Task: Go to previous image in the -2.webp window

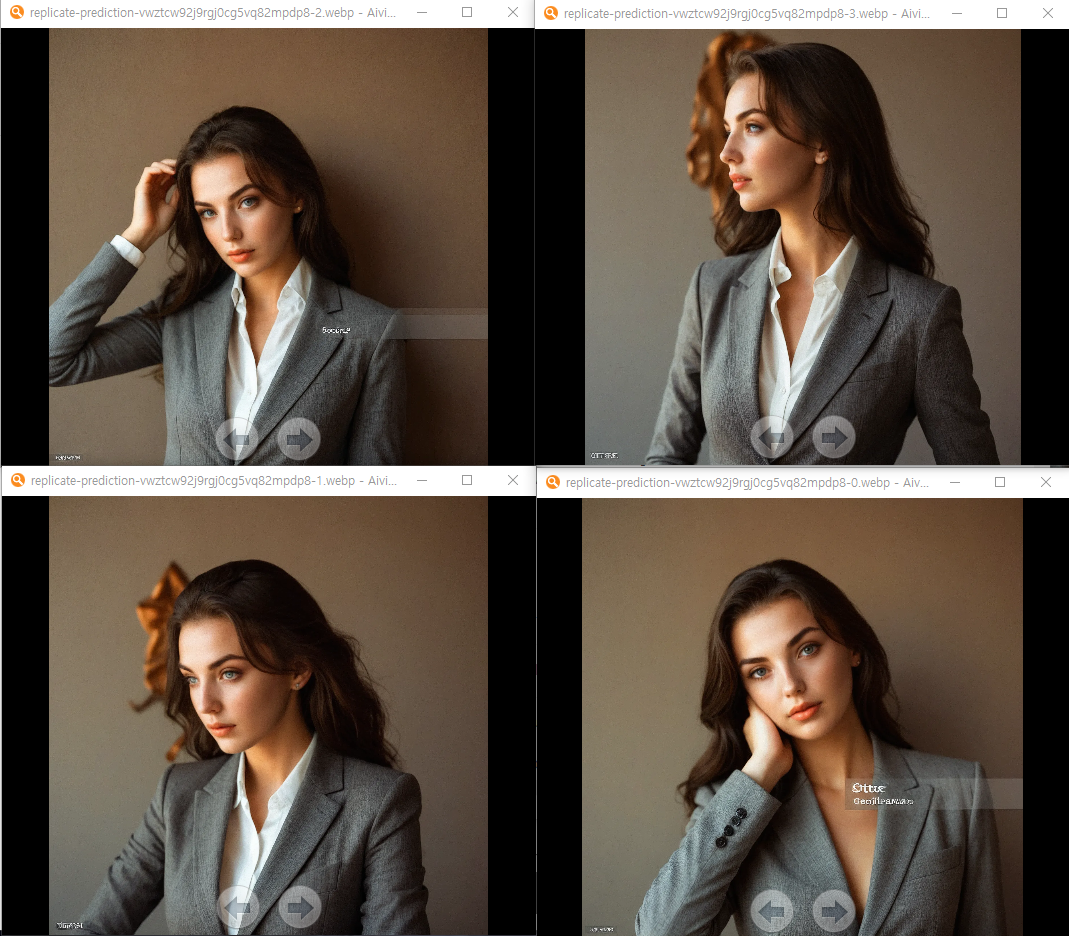Action: tap(237, 438)
